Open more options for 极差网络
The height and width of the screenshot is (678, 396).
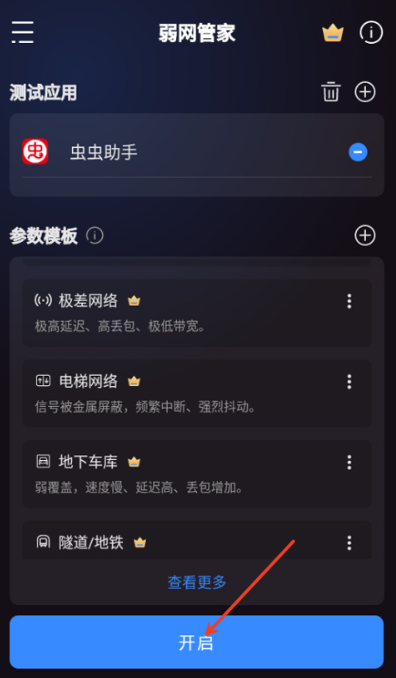[x=349, y=301]
